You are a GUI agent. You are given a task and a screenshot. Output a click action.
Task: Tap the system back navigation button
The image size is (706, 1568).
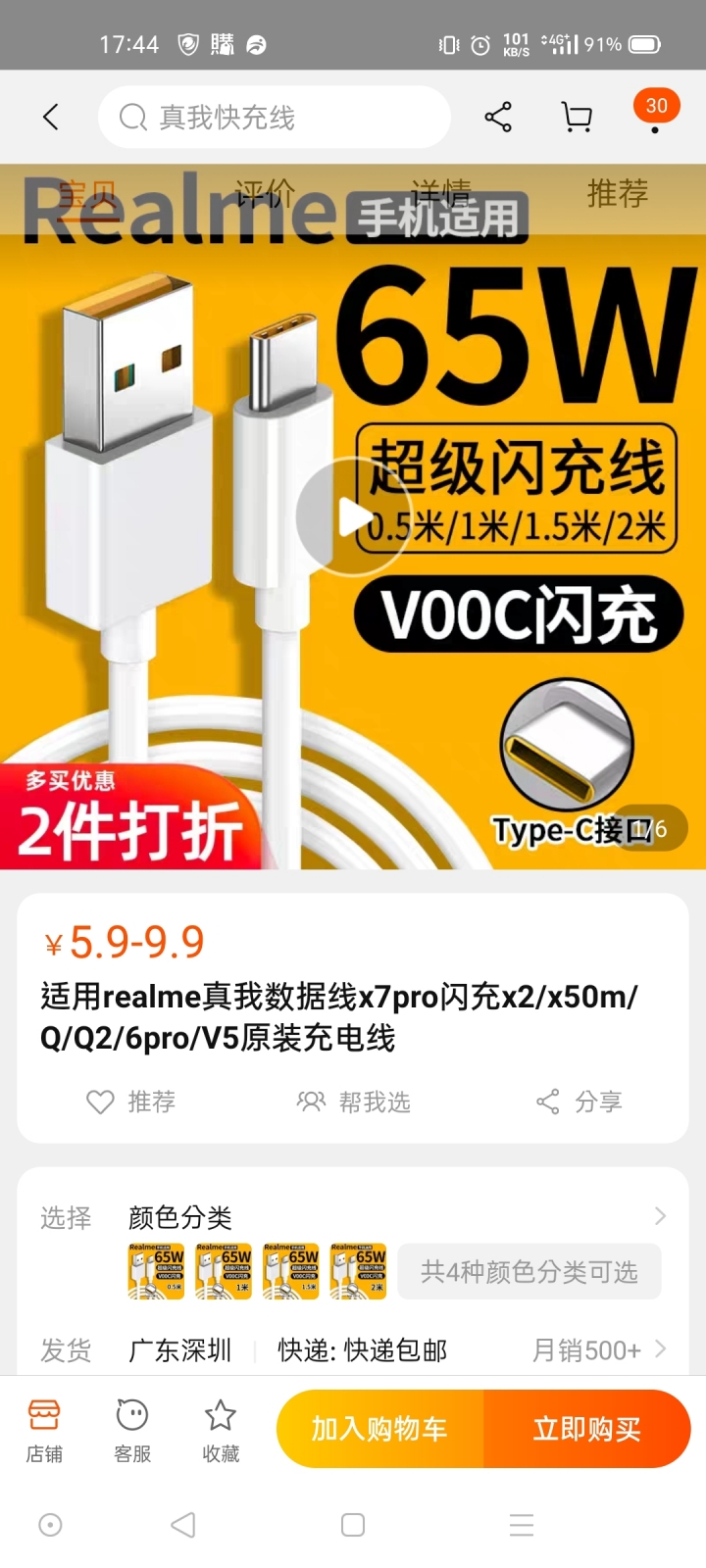pyautogui.click(x=183, y=1525)
